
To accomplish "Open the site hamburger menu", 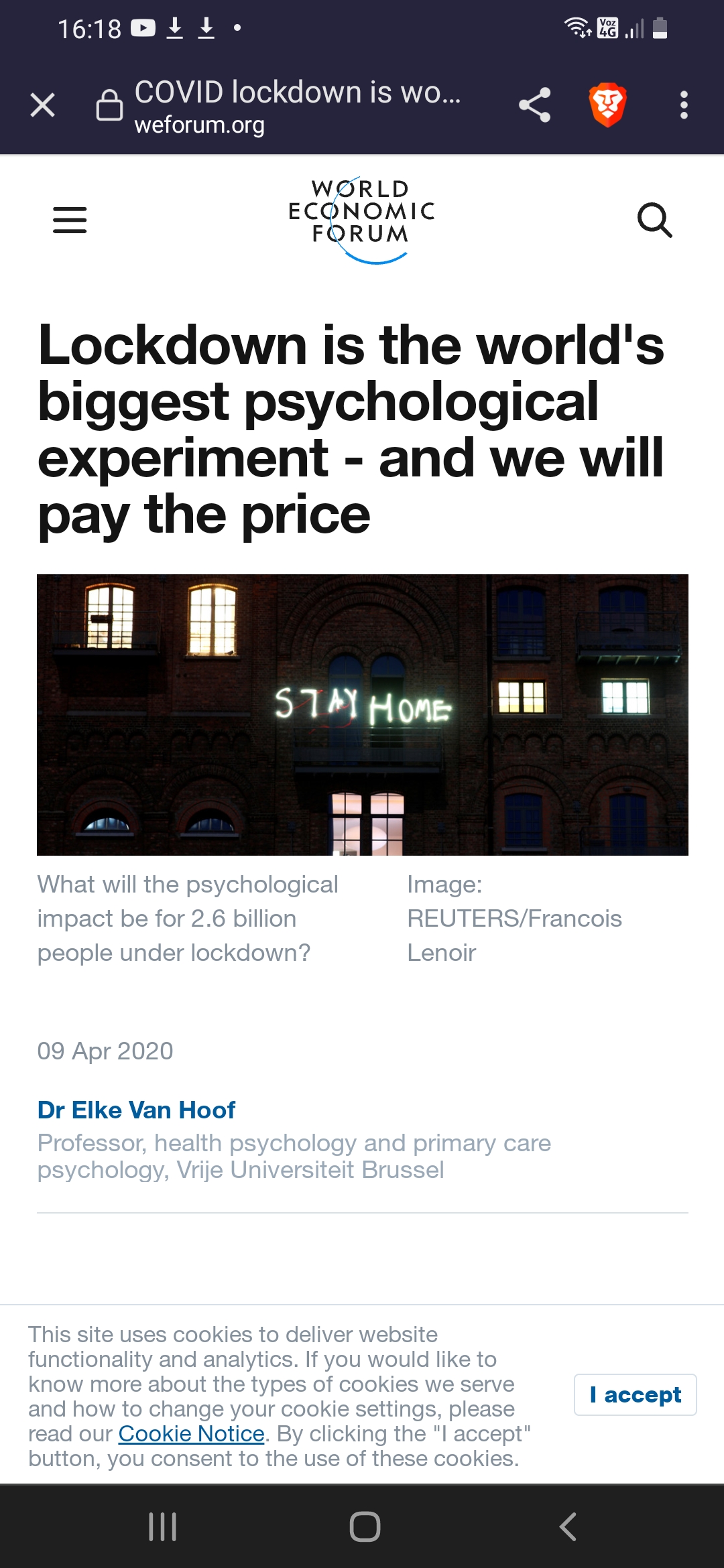I will coord(70,220).
